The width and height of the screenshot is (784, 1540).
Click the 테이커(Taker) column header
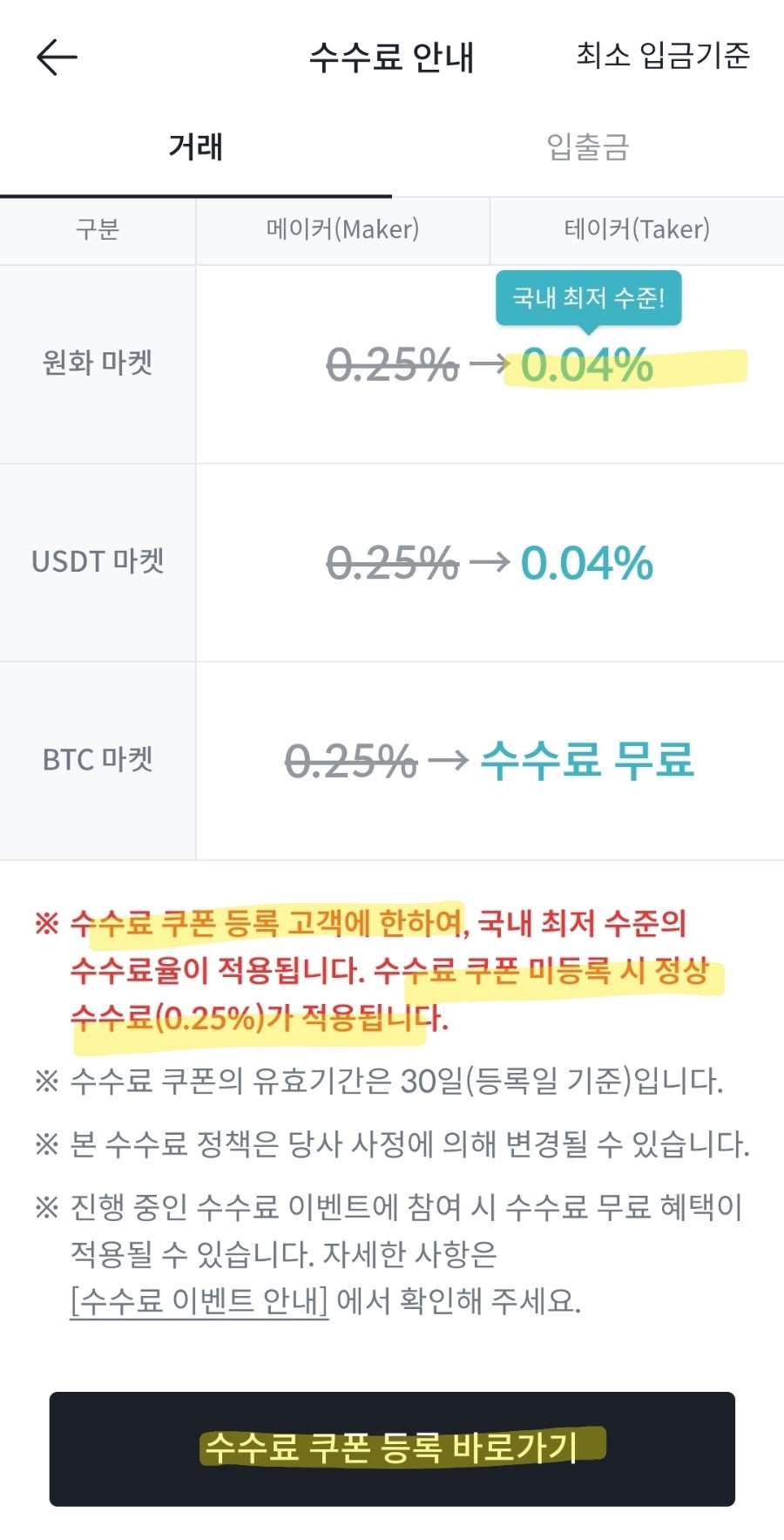(x=638, y=230)
